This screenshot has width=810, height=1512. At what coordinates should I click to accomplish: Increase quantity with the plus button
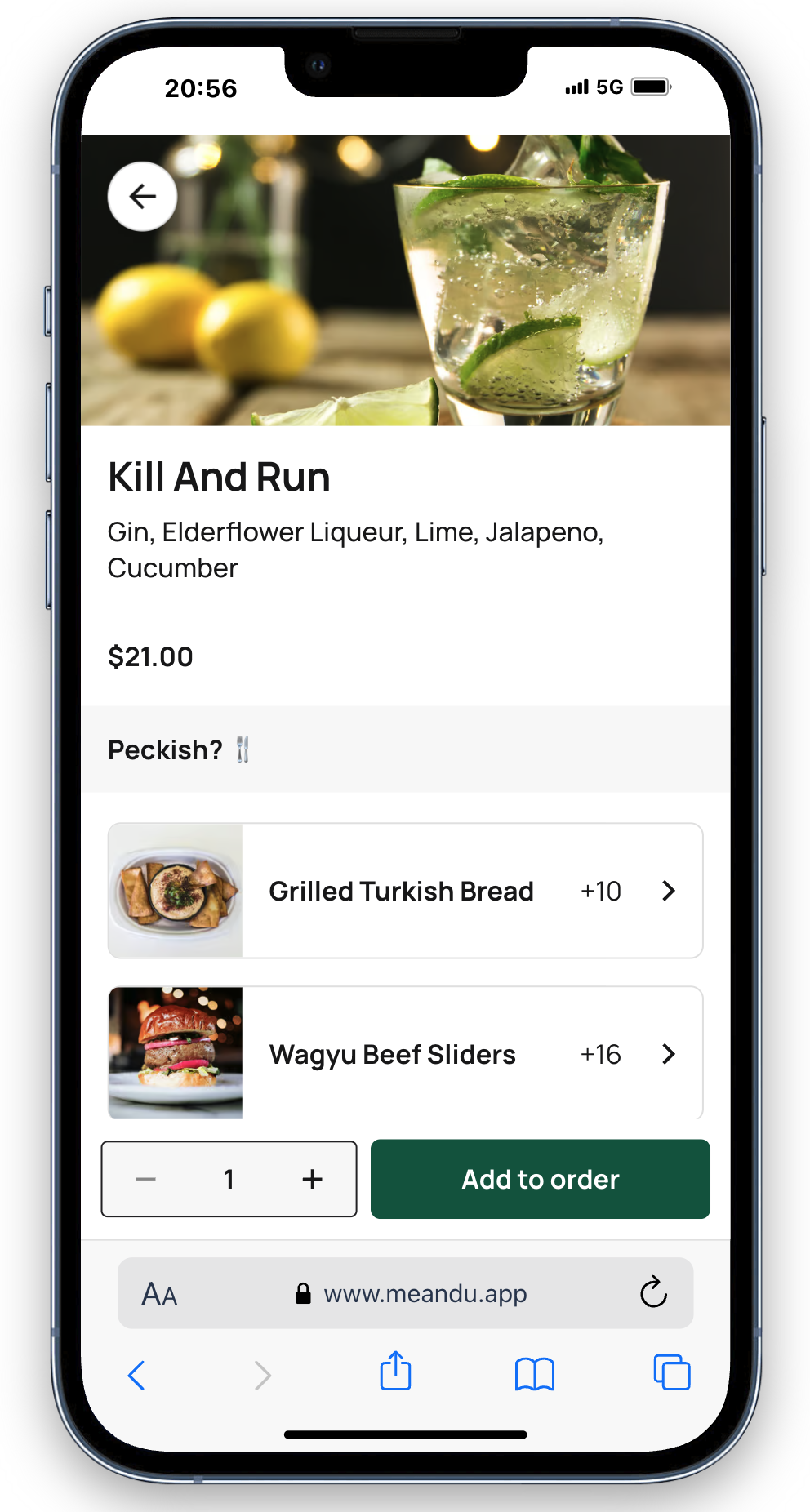pos(312,1179)
